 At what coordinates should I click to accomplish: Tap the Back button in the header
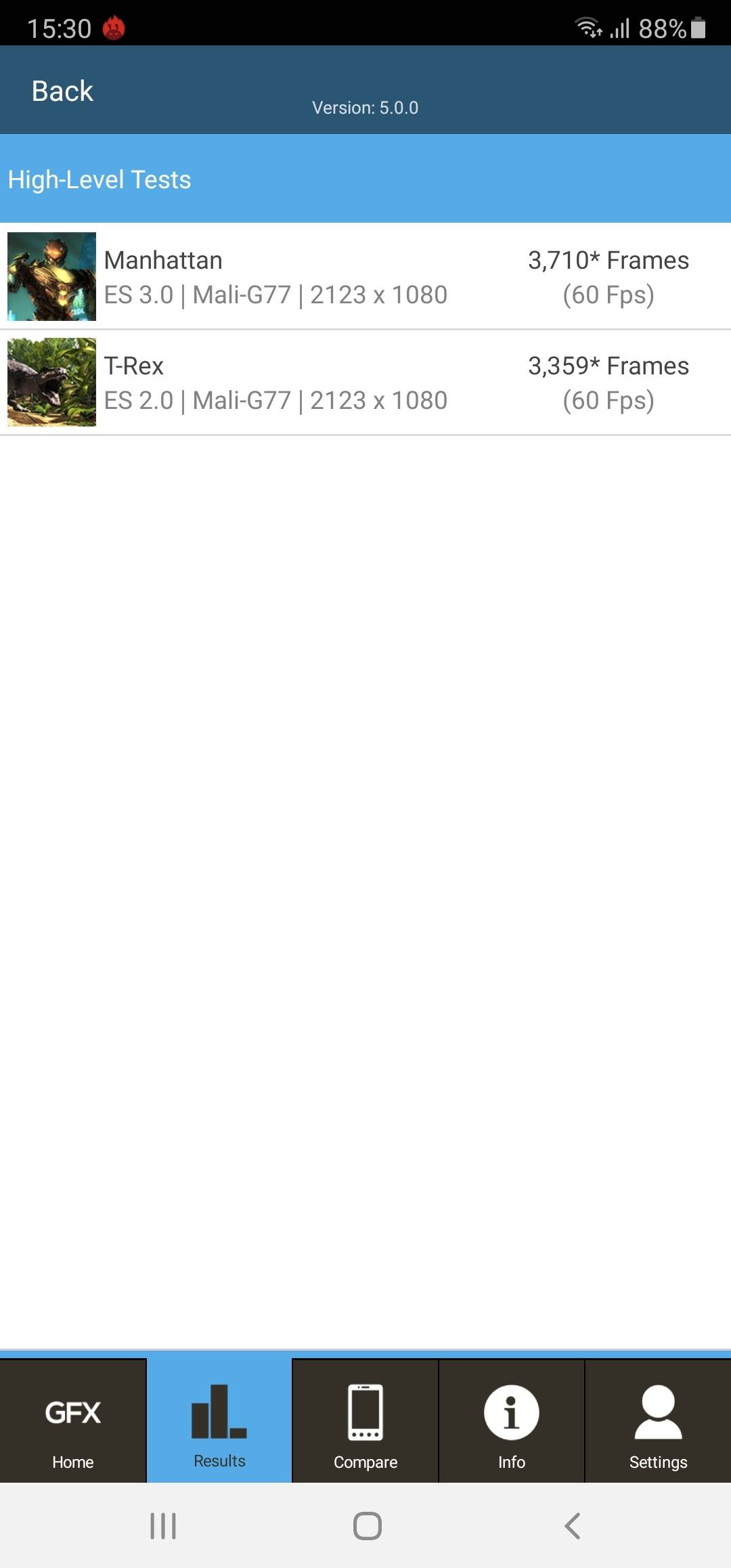[62, 91]
